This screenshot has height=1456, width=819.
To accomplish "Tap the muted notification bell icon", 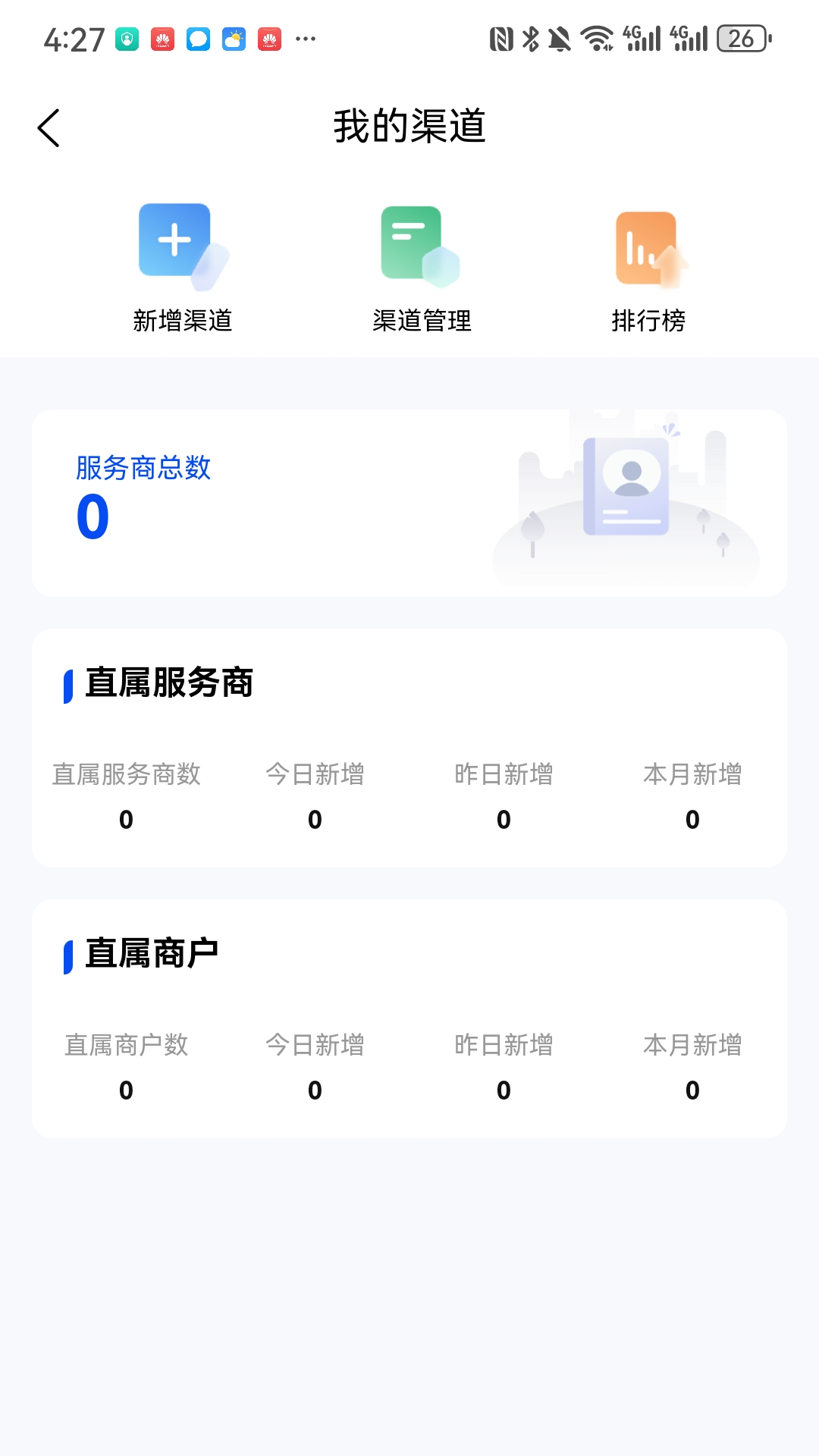I will pyautogui.click(x=560, y=36).
